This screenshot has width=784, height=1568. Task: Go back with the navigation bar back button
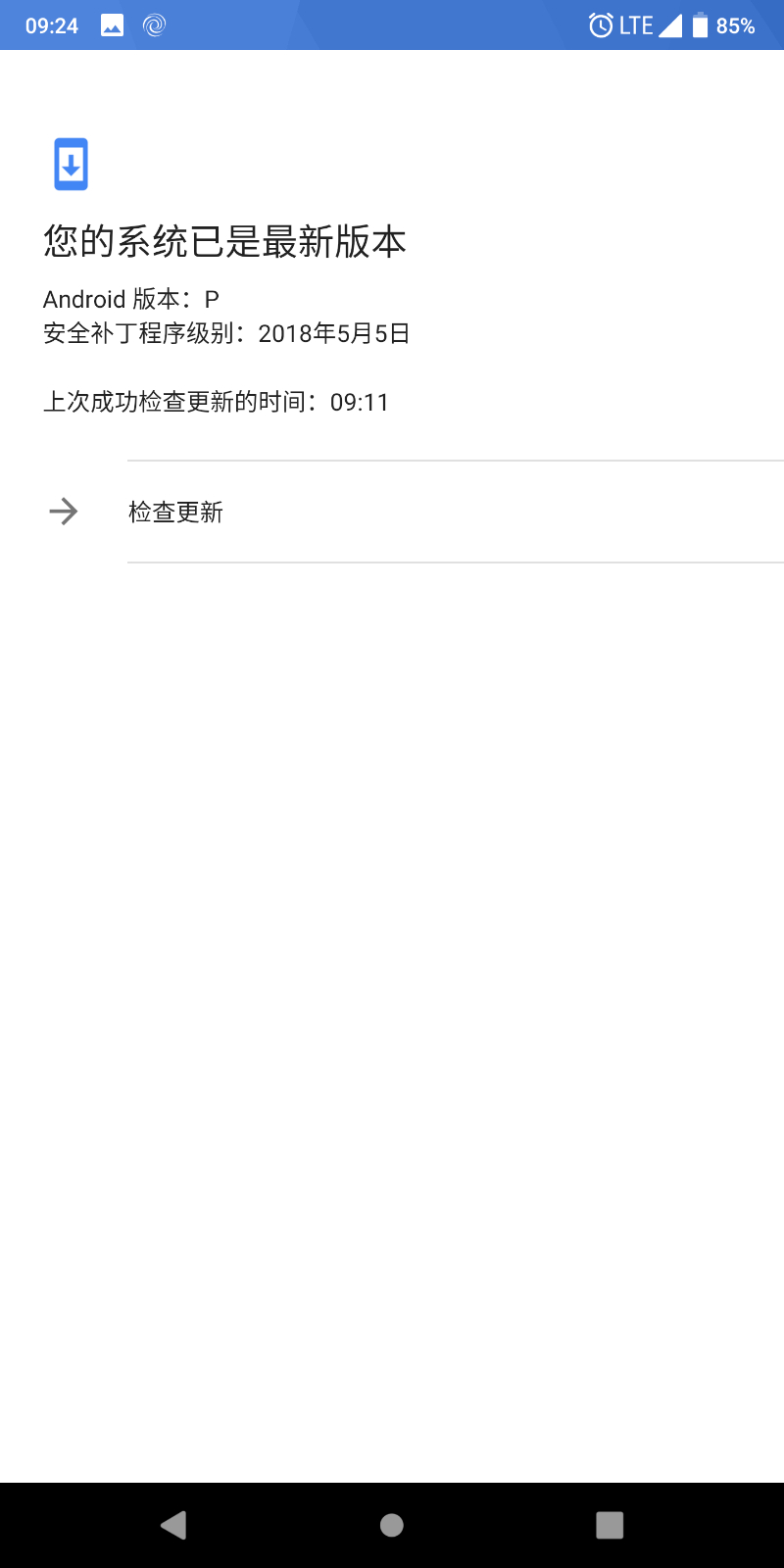tap(173, 1525)
